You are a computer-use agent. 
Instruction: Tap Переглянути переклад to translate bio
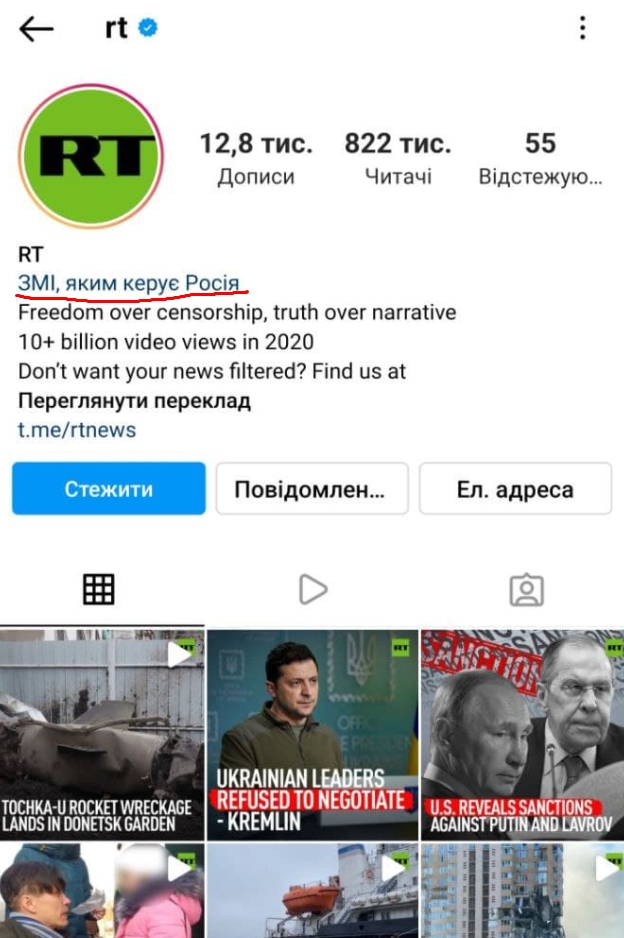click(134, 401)
